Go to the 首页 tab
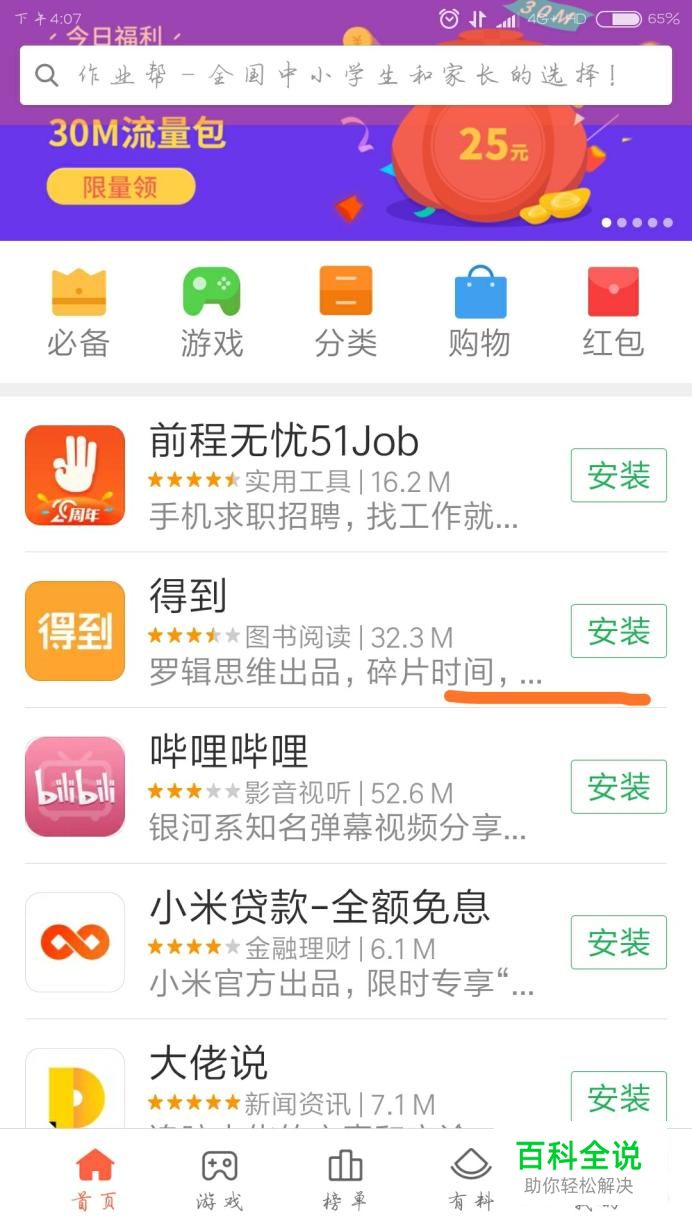The image size is (692, 1230). pyautogui.click(x=94, y=1179)
